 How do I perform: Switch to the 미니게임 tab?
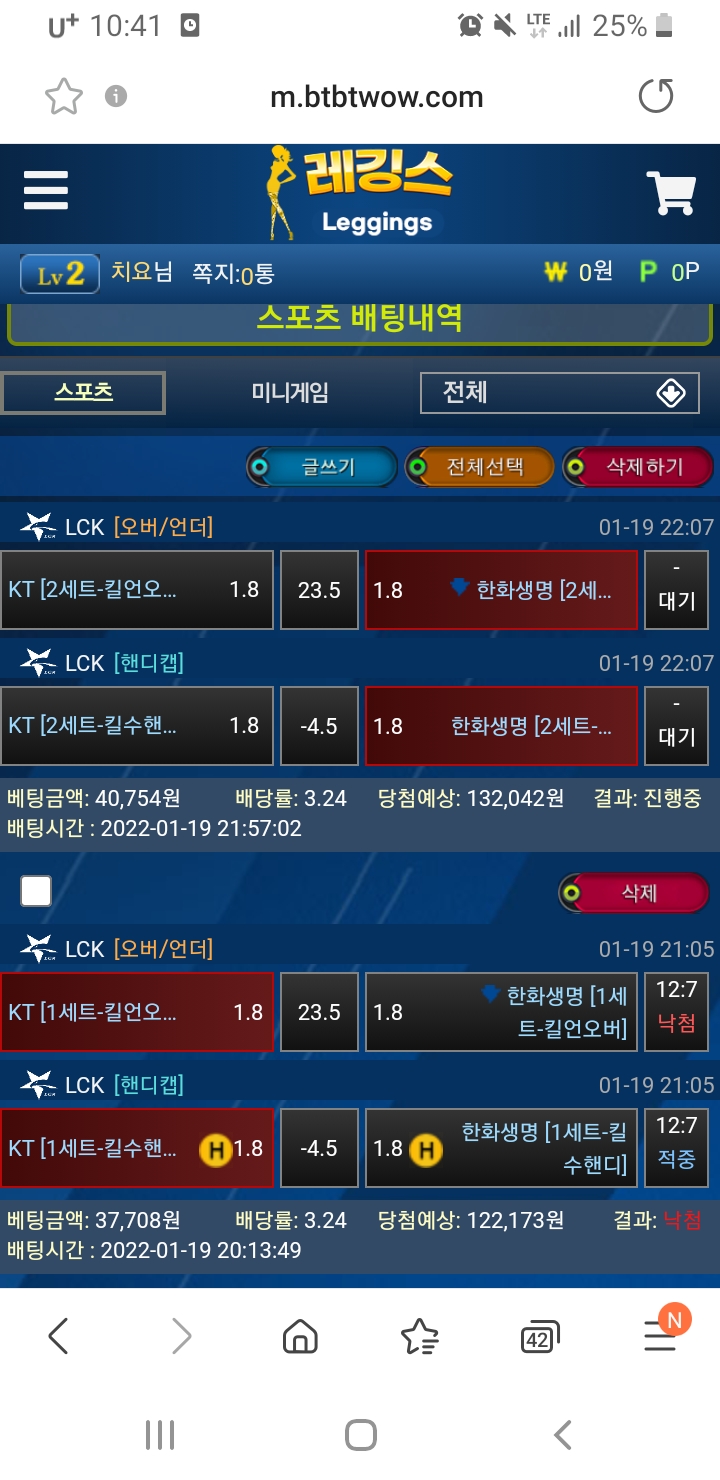[290, 392]
